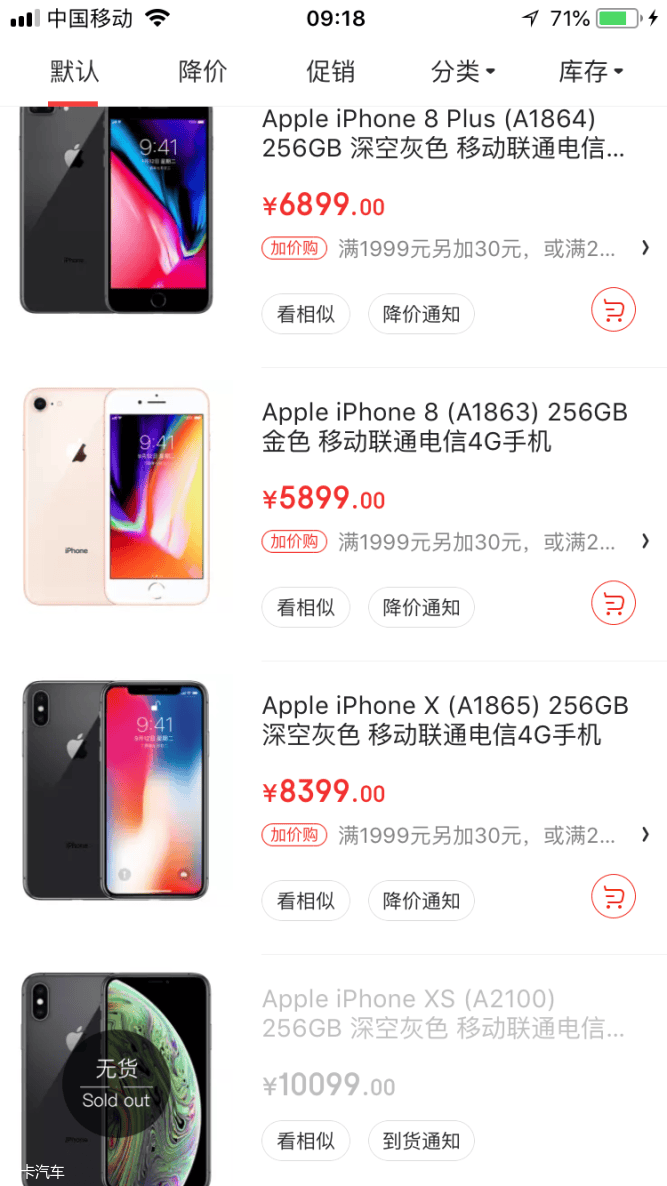Open Apple iPhone X 256GB listing

(445, 720)
